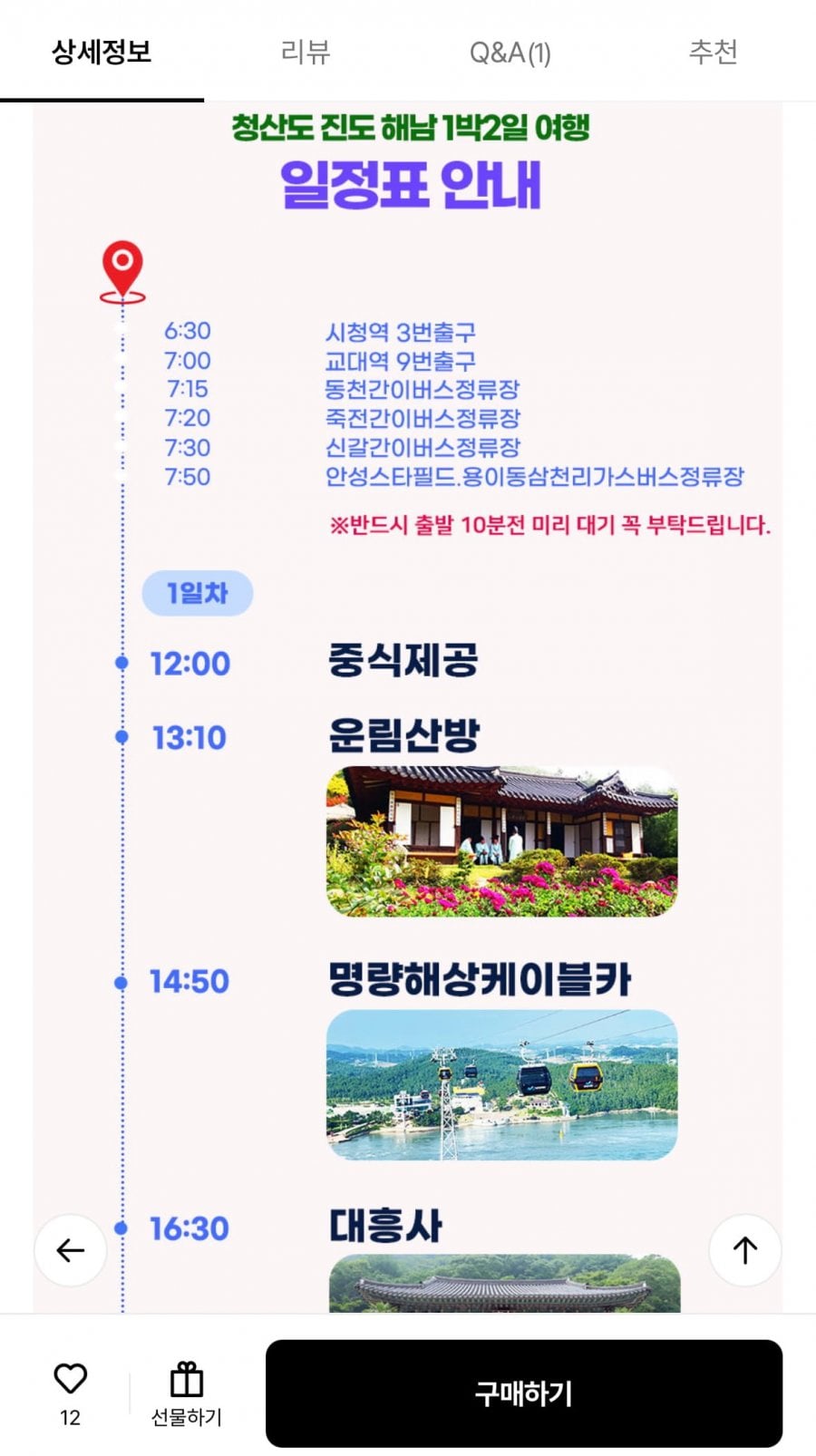Select the 상세정보 tab

(x=102, y=52)
